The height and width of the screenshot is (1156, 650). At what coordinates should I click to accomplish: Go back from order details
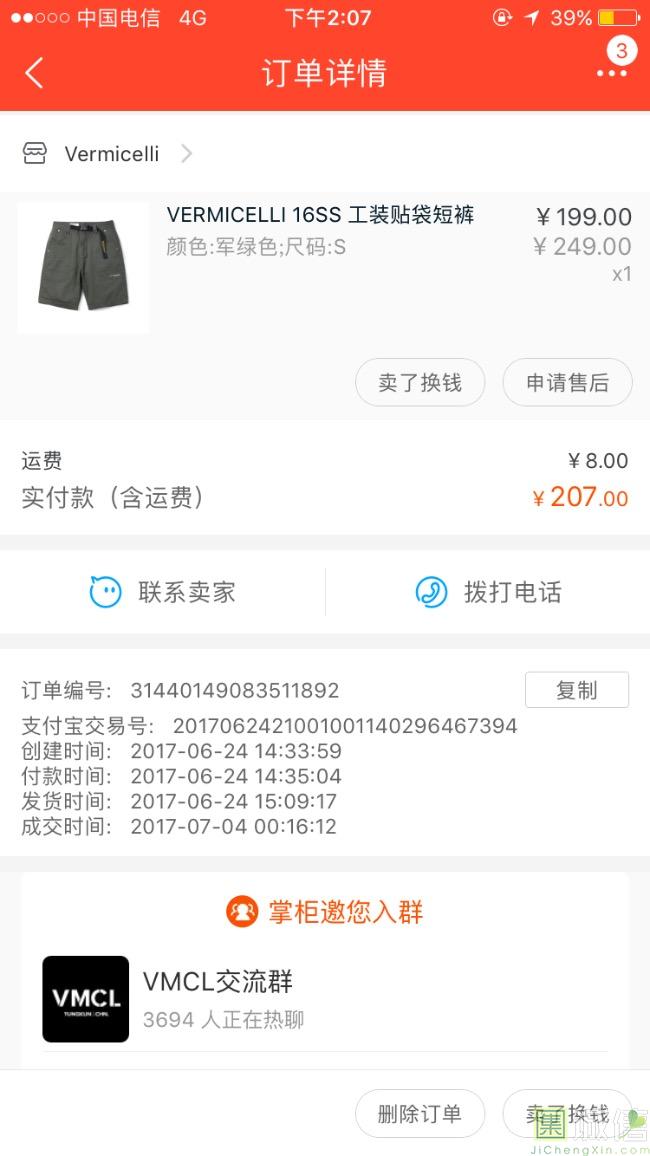(x=35, y=73)
